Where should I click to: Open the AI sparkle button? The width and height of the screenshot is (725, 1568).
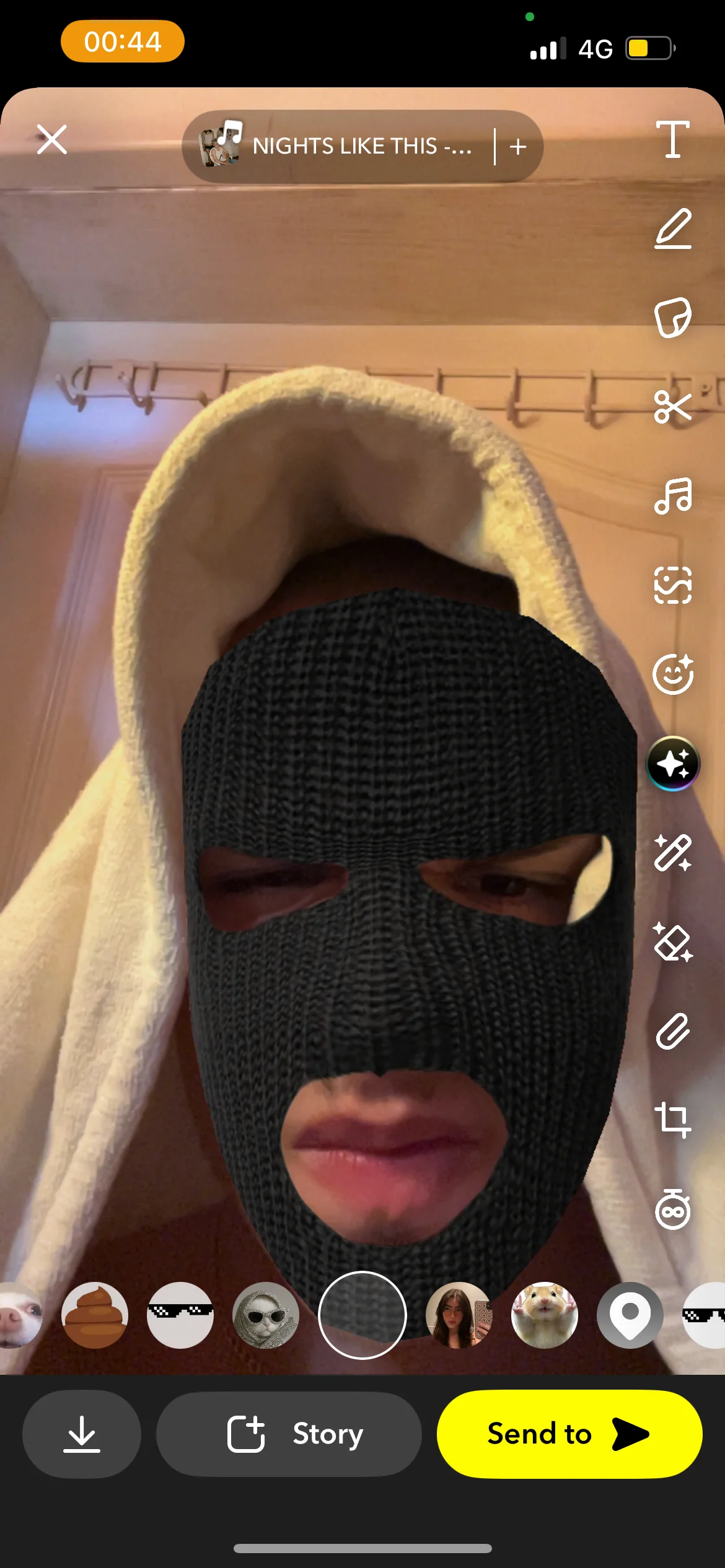pyautogui.click(x=673, y=764)
